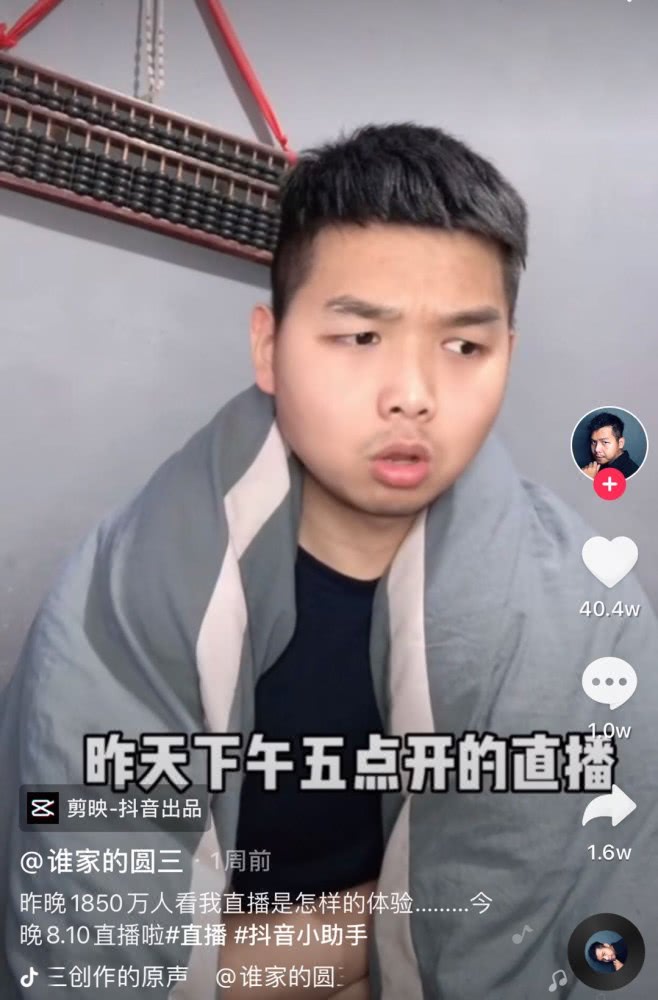Screen dimensions: 658x1000
Task: Open the comments section
Action: tap(609, 684)
